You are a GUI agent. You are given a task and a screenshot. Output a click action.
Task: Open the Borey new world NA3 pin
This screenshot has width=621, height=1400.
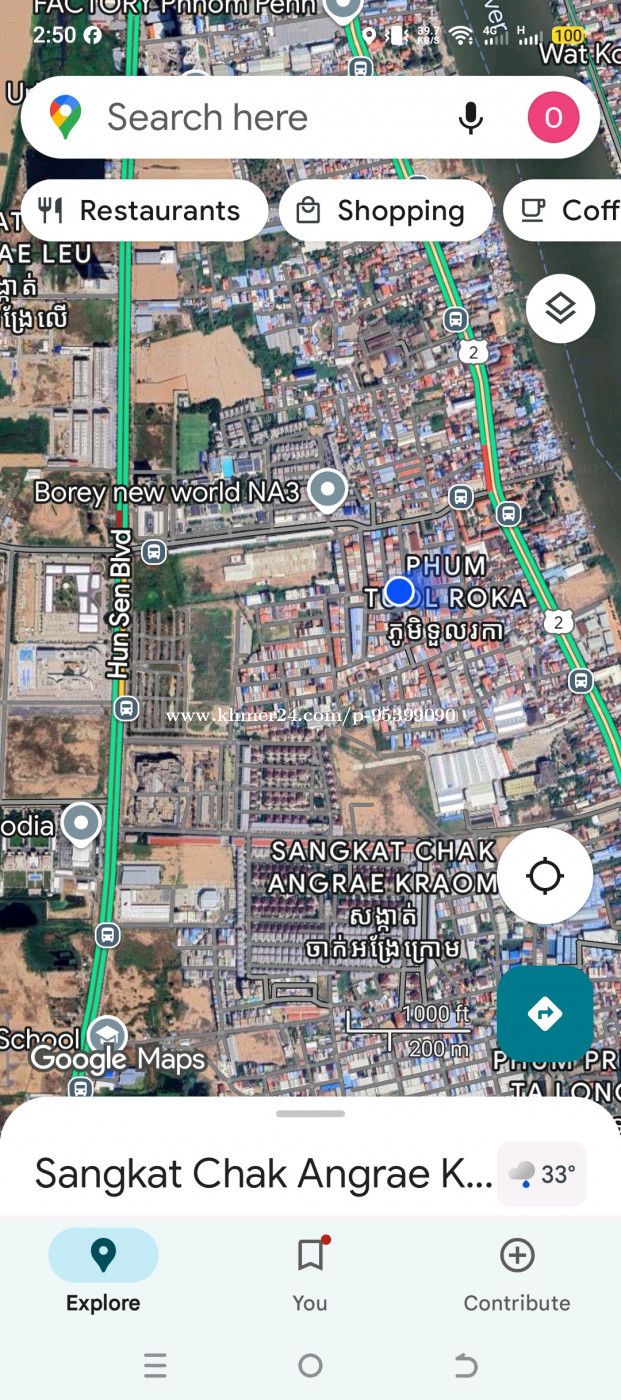(327, 489)
